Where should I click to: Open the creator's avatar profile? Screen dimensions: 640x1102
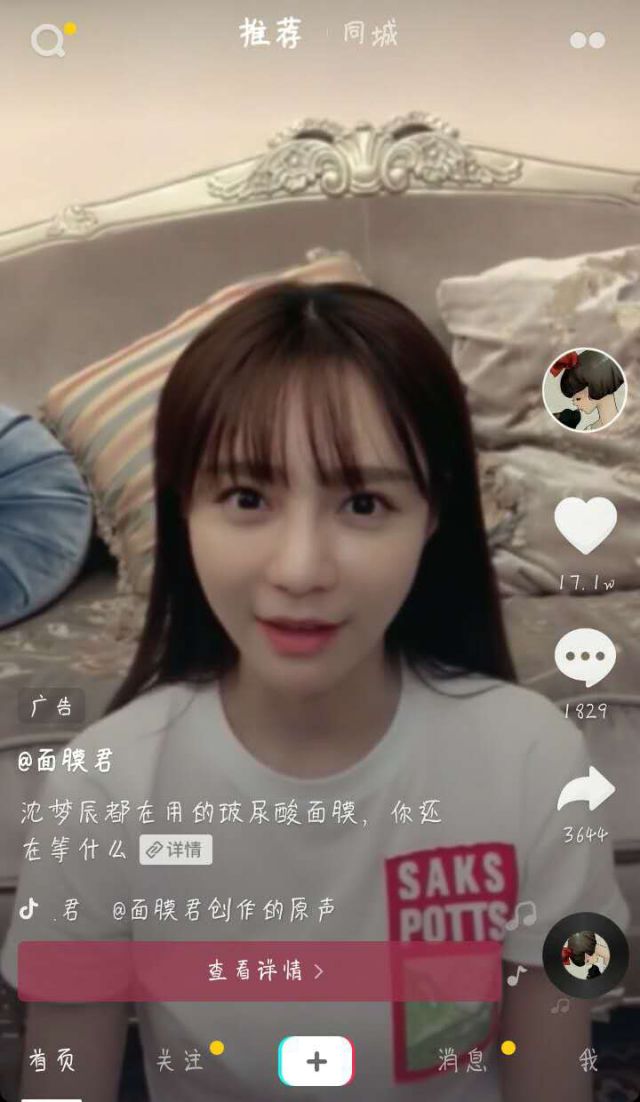584,389
